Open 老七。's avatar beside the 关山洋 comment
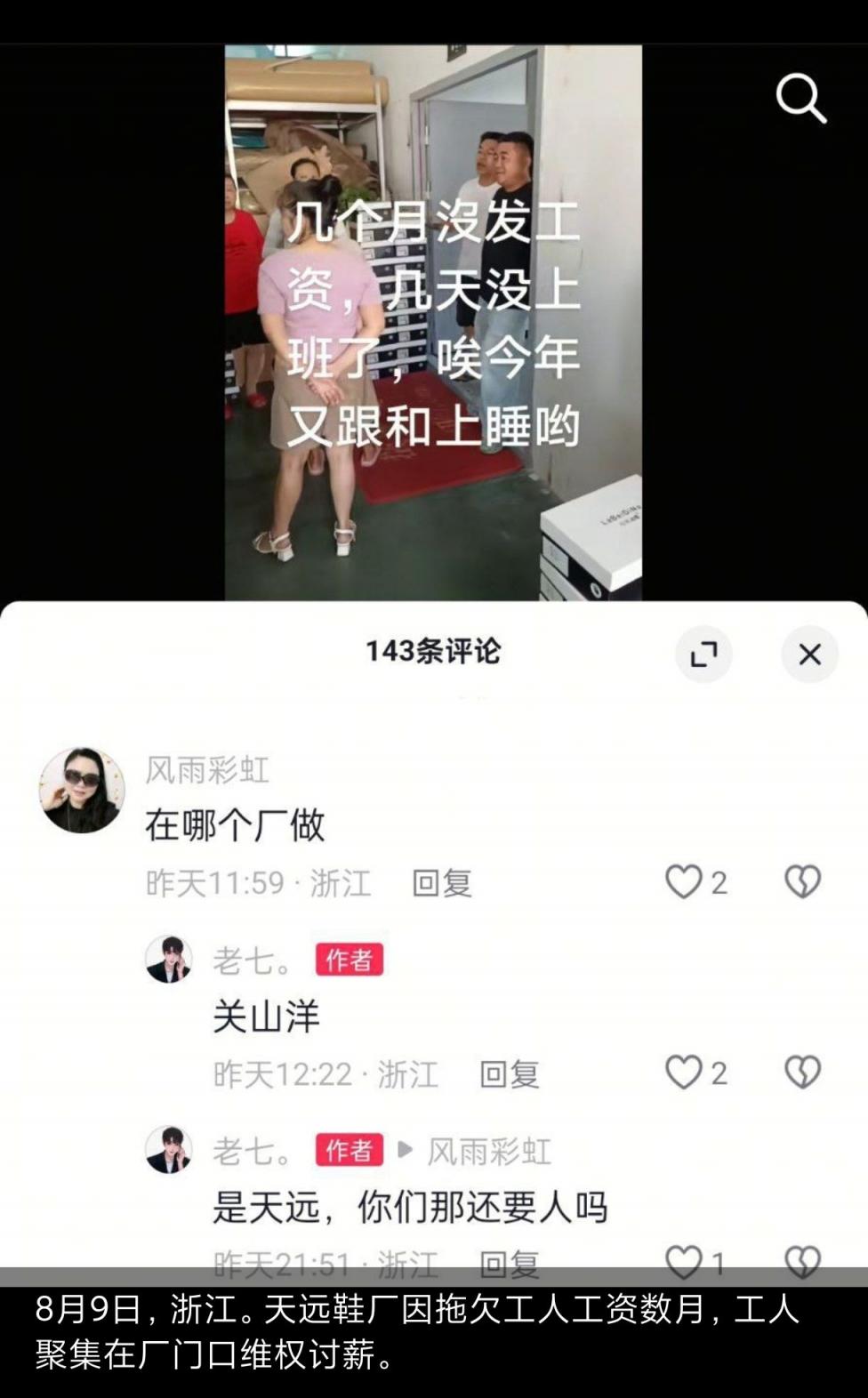The image size is (868, 1398). (x=169, y=960)
